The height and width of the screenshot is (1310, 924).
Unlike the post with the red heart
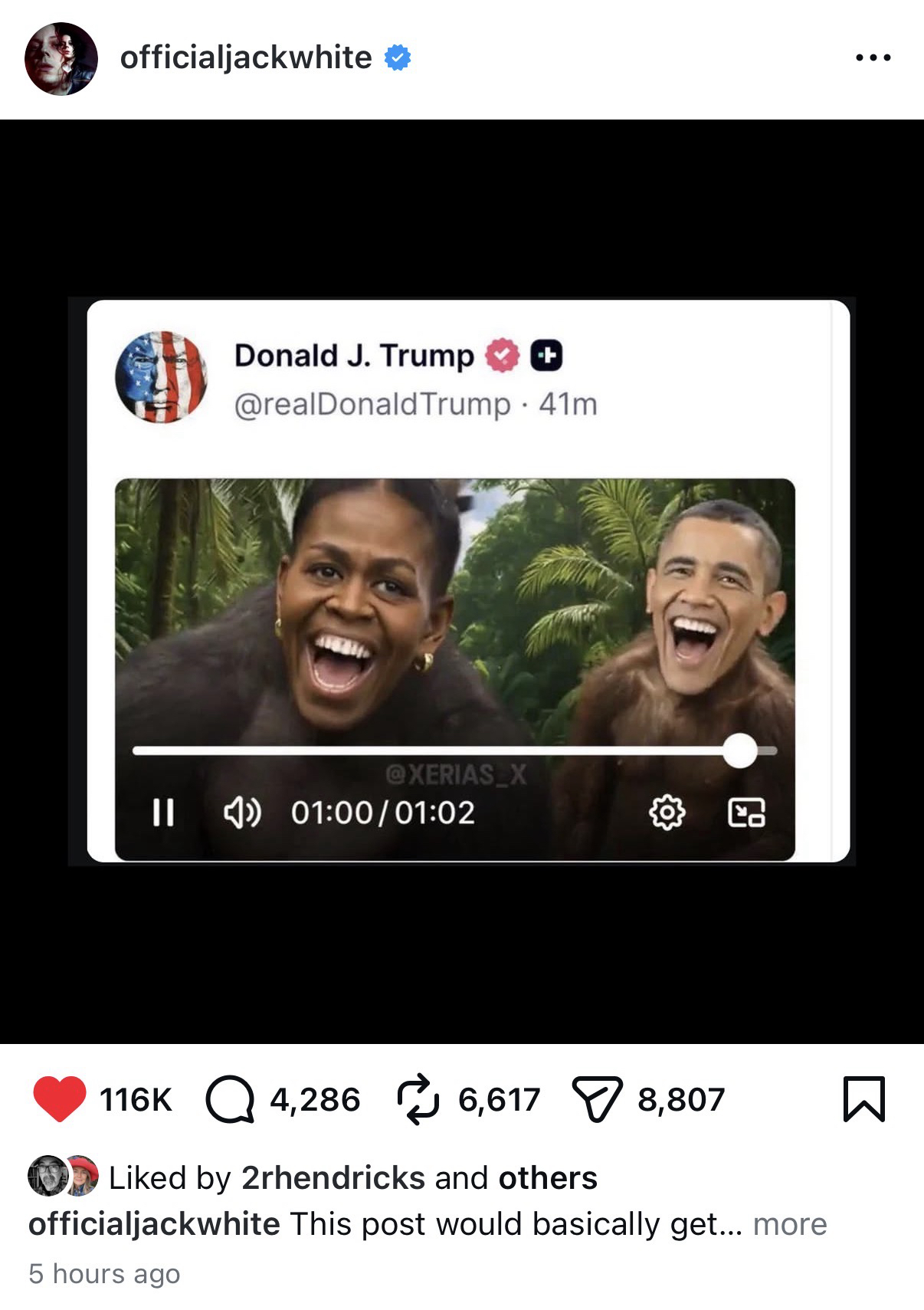point(60,1098)
